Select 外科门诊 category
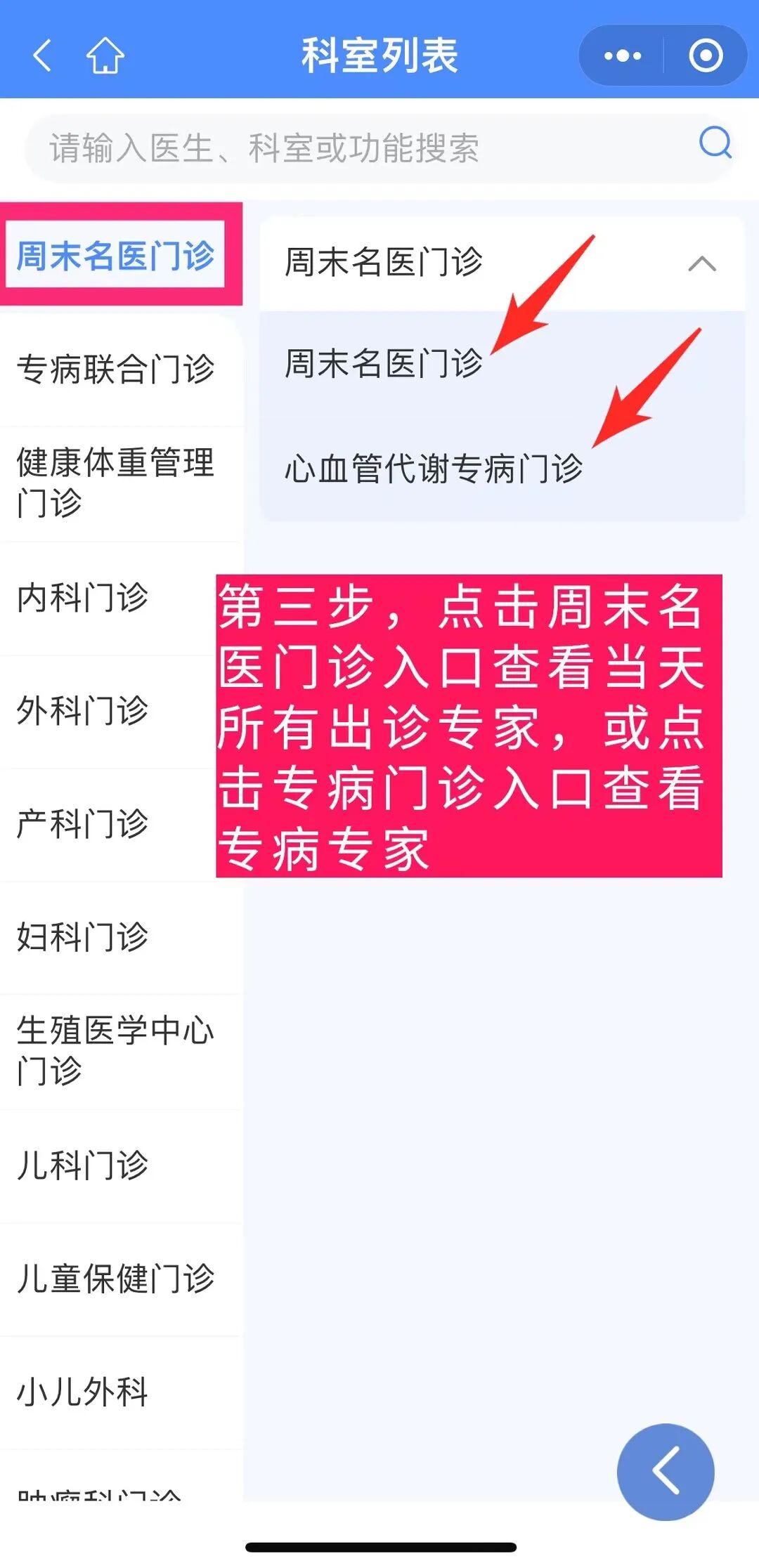The width and height of the screenshot is (759, 1568). (x=83, y=710)
